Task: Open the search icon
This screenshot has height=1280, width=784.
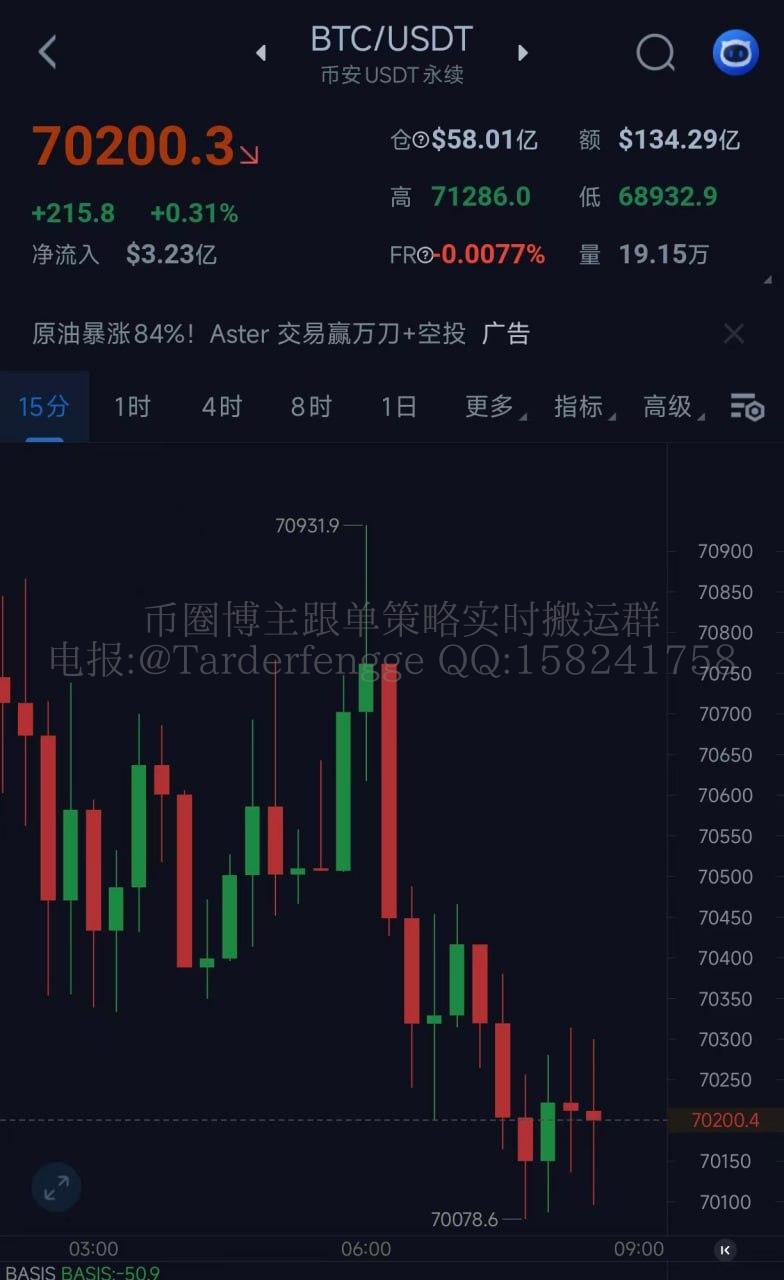Action: click(655, 52)
